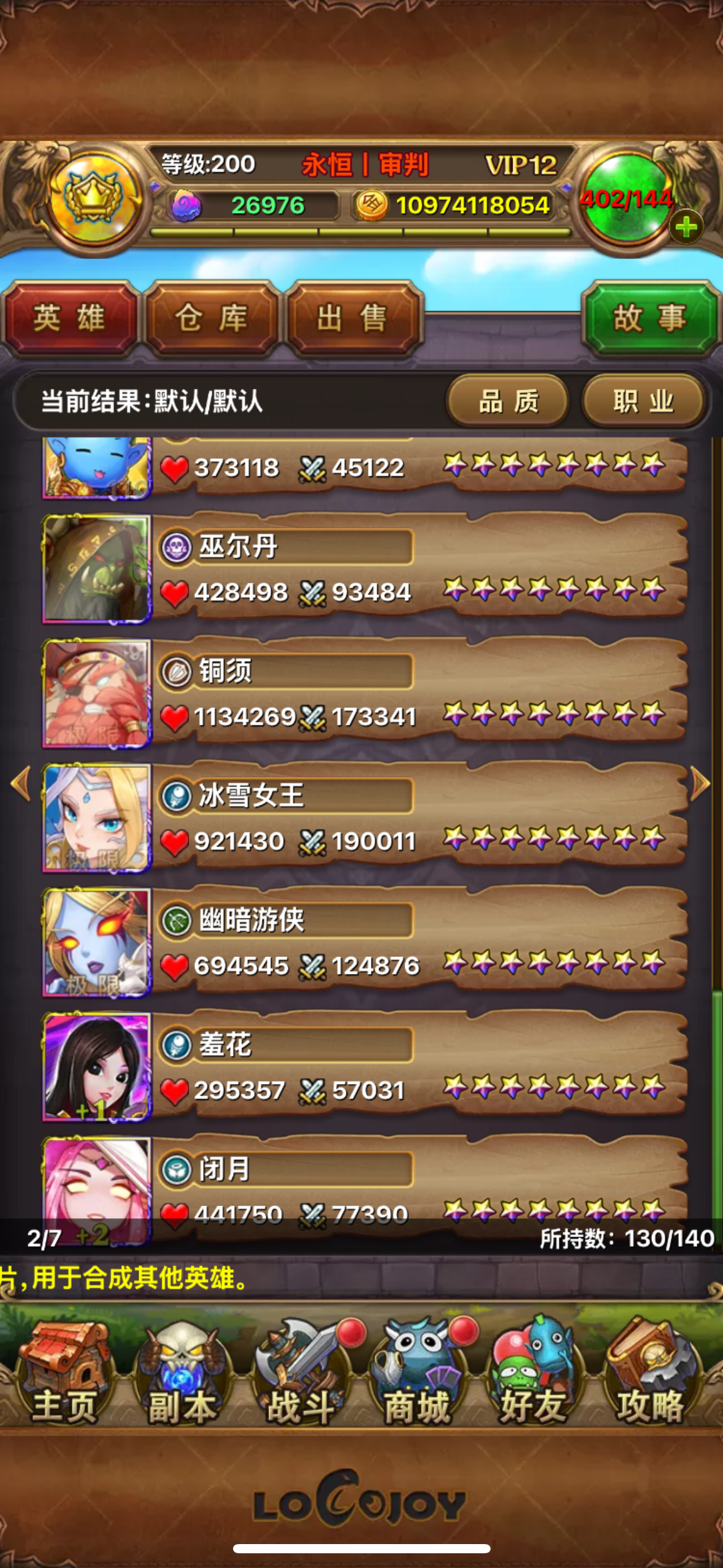Filter heroes by 品质 quality
The width and height of the screenshot is (723, 1568).
point(508,402)
